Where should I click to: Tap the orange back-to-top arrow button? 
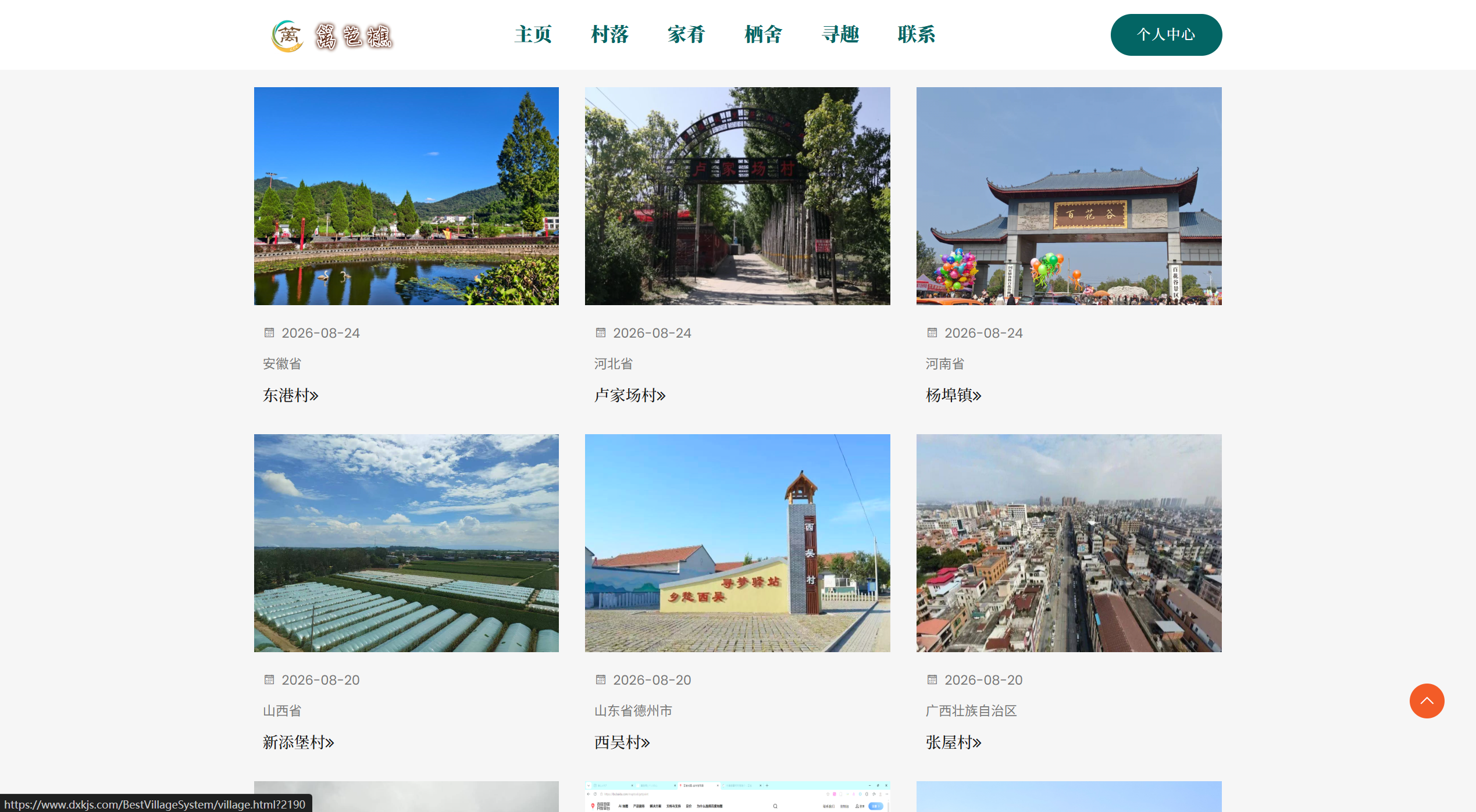pyautogui.click(x=1427, y=701)
